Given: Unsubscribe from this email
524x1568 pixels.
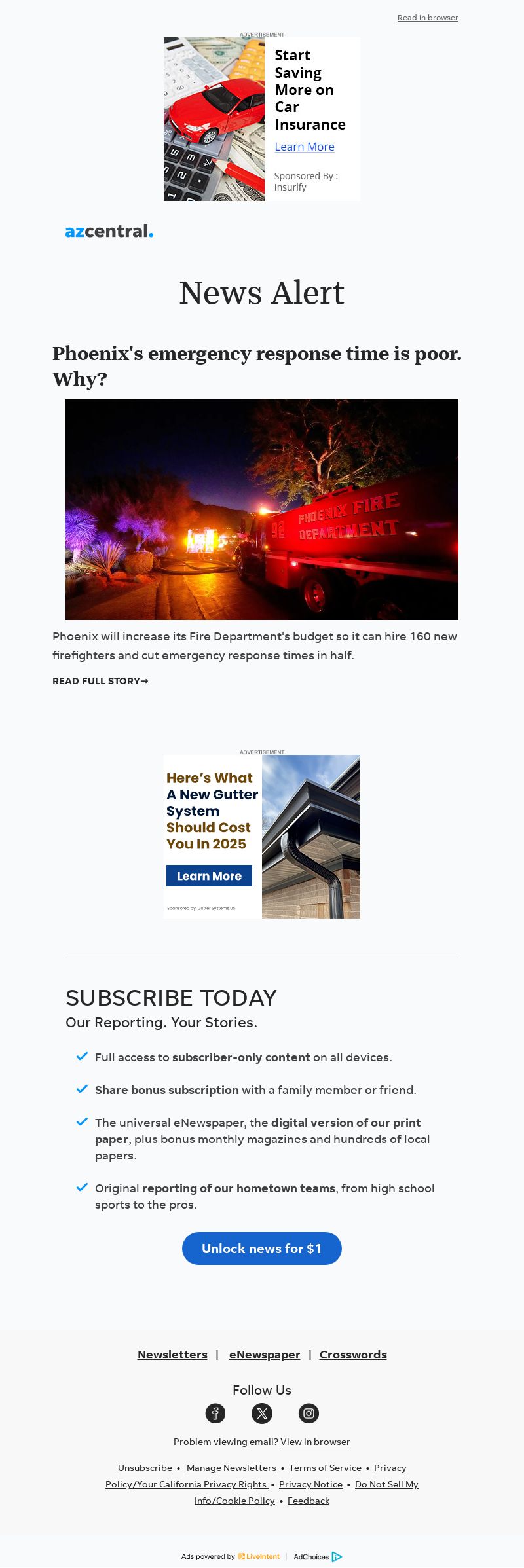Looking at the screenshot, I should pos(145,1468).
